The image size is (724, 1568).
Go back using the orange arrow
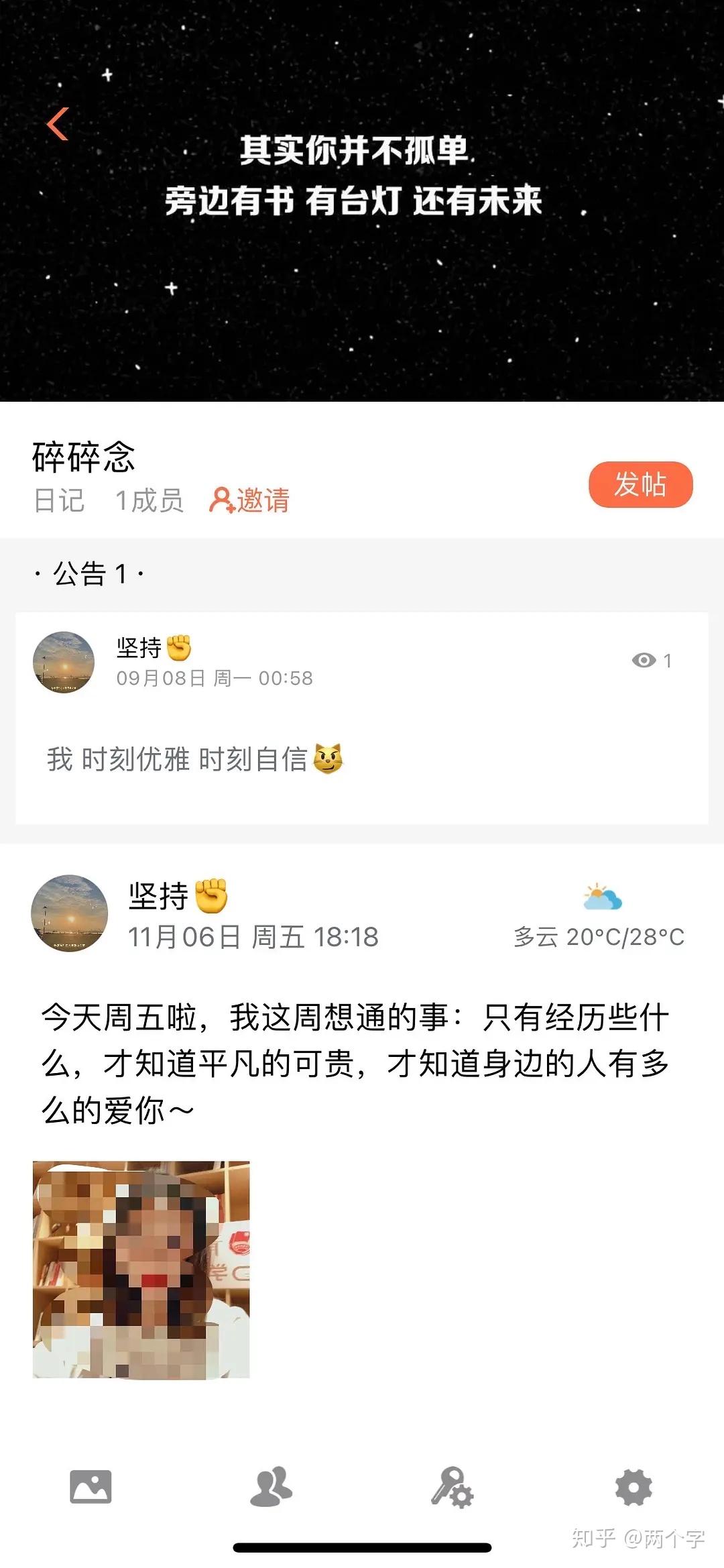58,124
